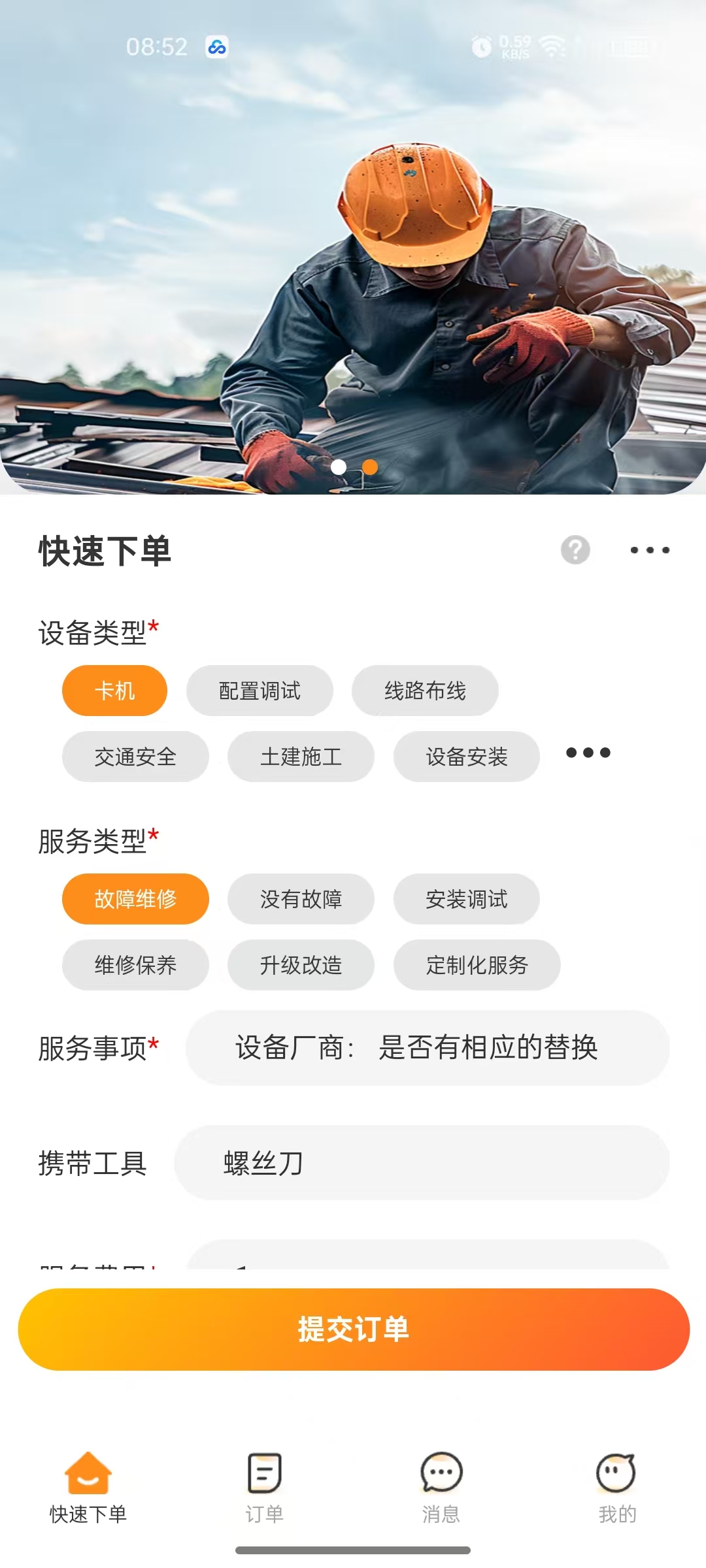
Task: Pick the 设备安装 chip
Action: 466,757
